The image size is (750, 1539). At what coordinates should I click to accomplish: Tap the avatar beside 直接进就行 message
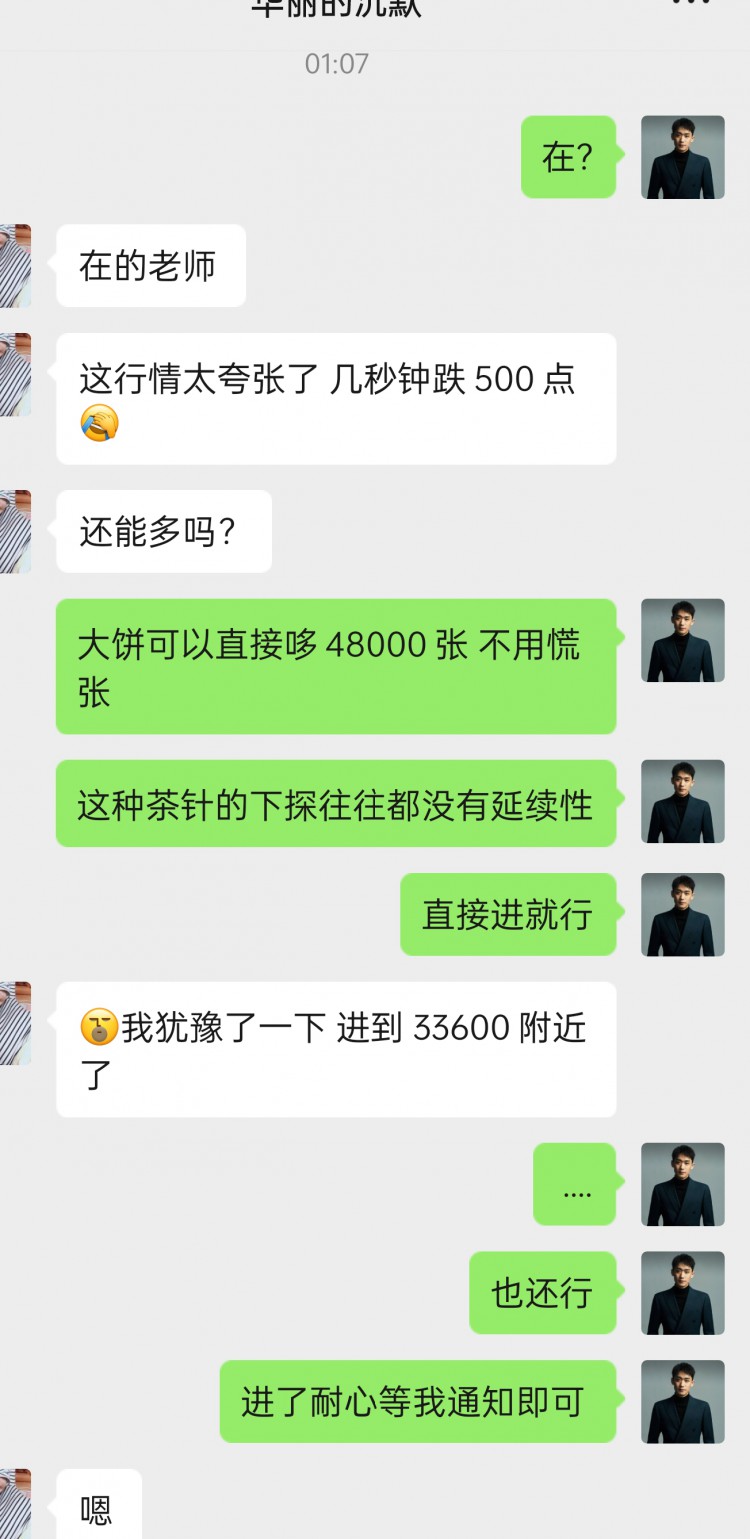(682, 914)
